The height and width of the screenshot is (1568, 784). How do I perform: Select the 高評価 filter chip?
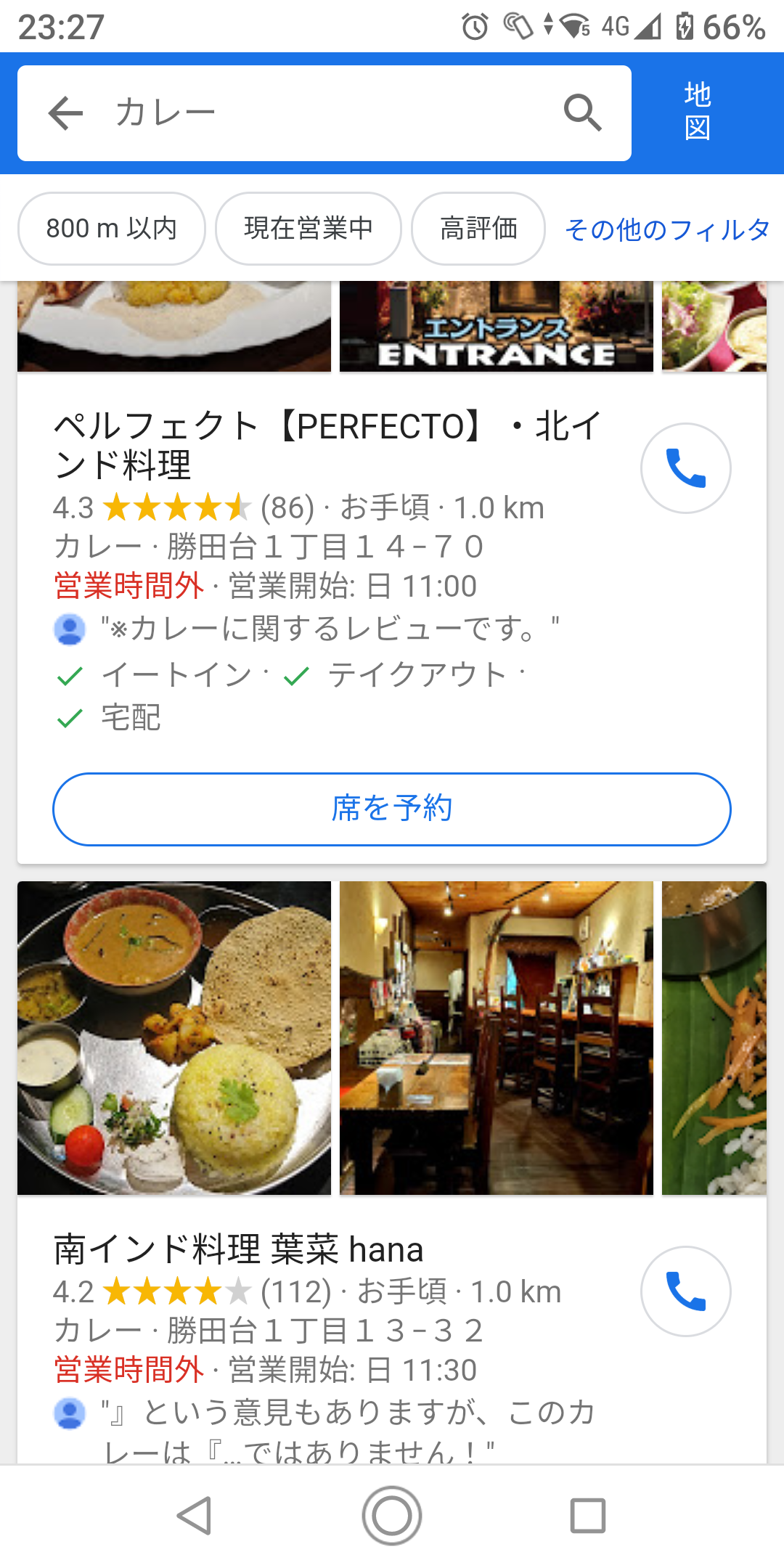478,229
